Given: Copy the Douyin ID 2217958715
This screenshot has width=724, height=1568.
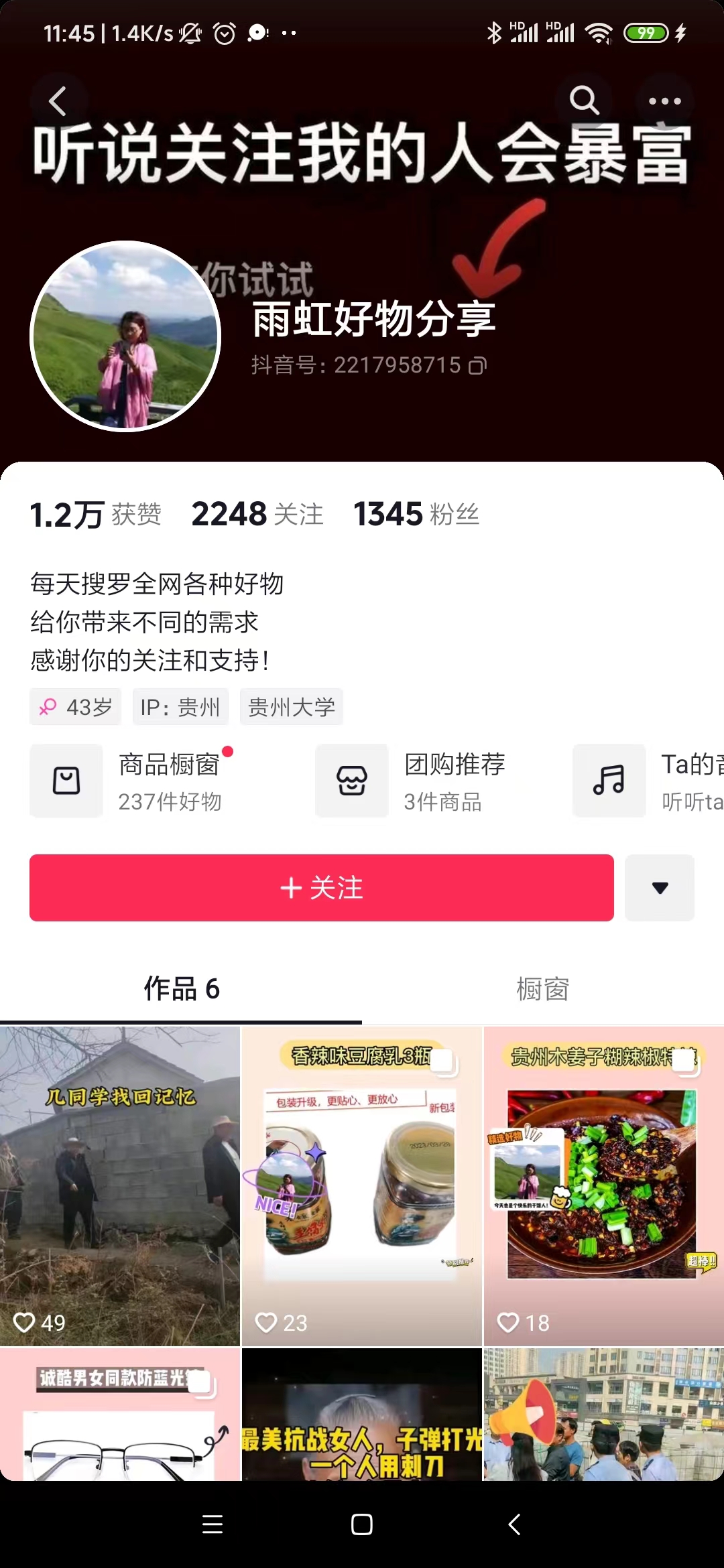Looking at the screenshot, I should click(478, 366).
